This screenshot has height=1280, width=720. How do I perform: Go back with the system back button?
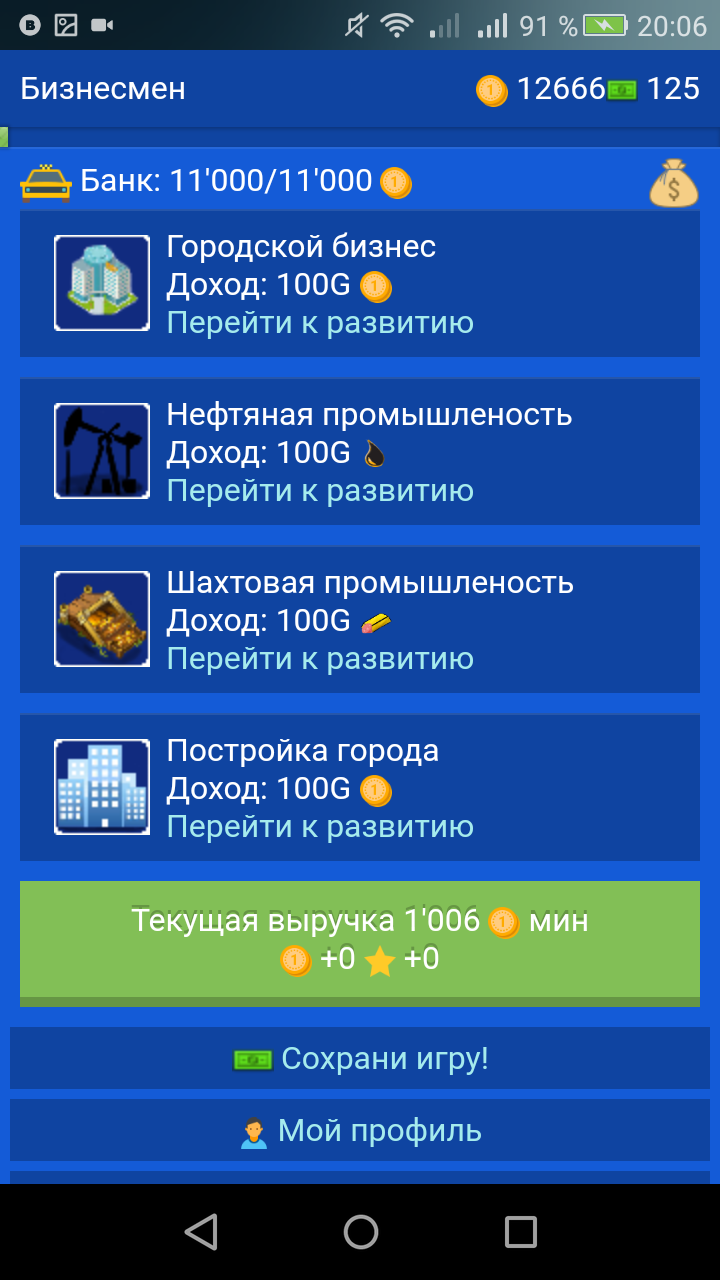coord(201,1232)
